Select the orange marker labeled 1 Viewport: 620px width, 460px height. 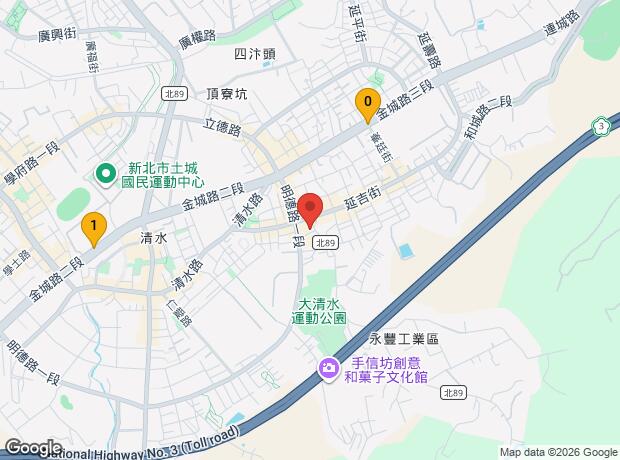[93, 228]
